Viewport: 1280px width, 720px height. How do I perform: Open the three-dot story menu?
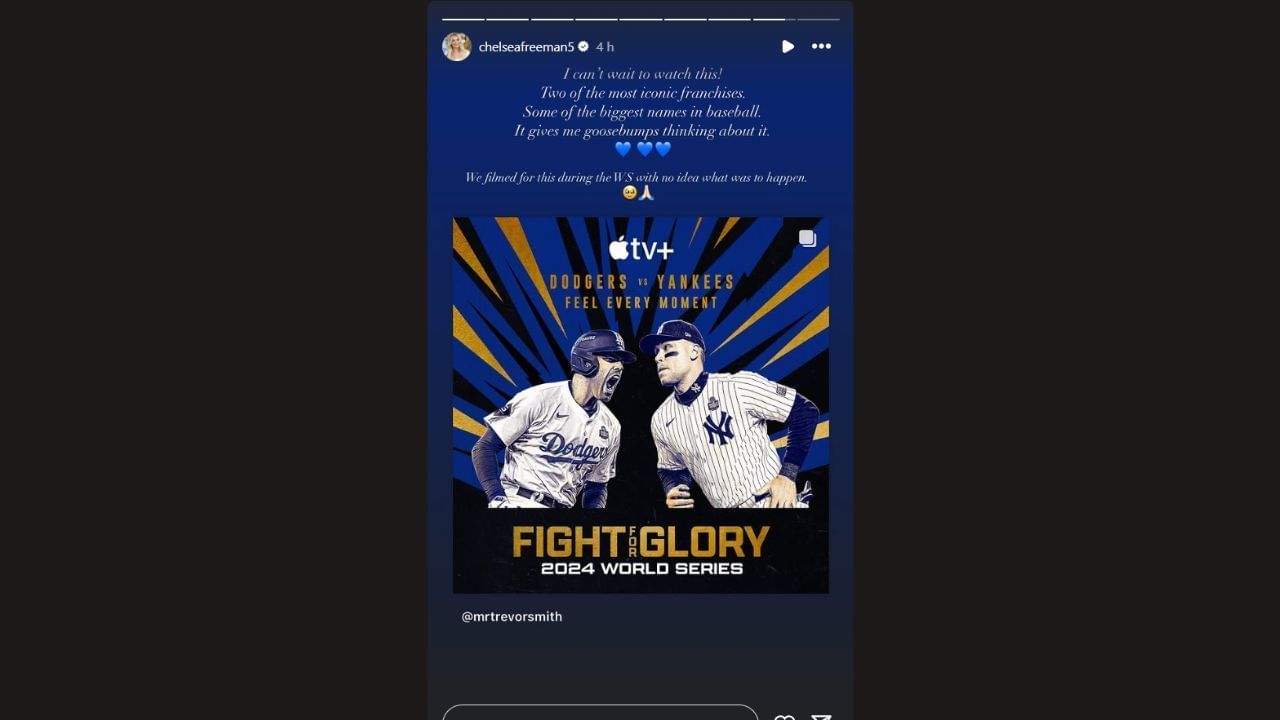(821, 47)
